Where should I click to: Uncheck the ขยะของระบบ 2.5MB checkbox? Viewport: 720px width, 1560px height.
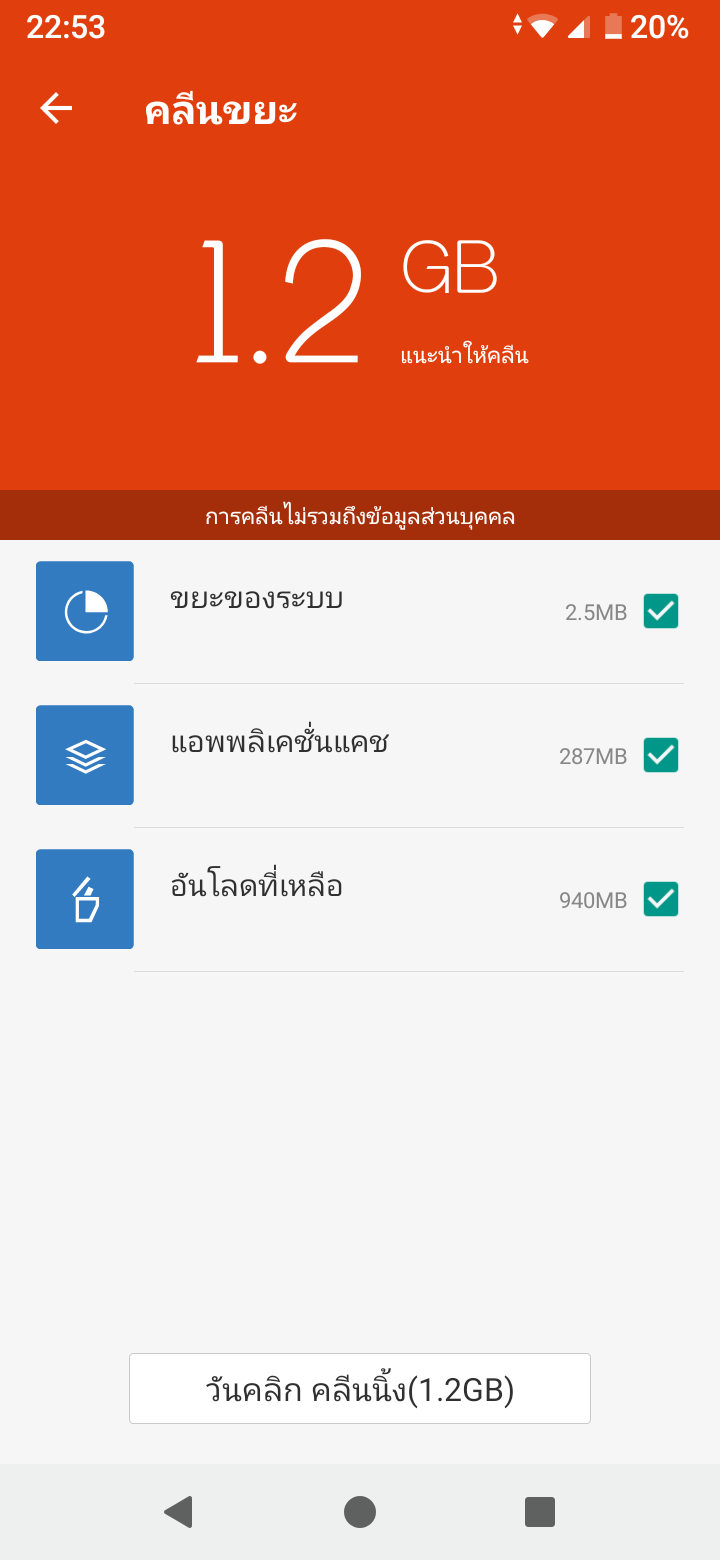[660, 611]
